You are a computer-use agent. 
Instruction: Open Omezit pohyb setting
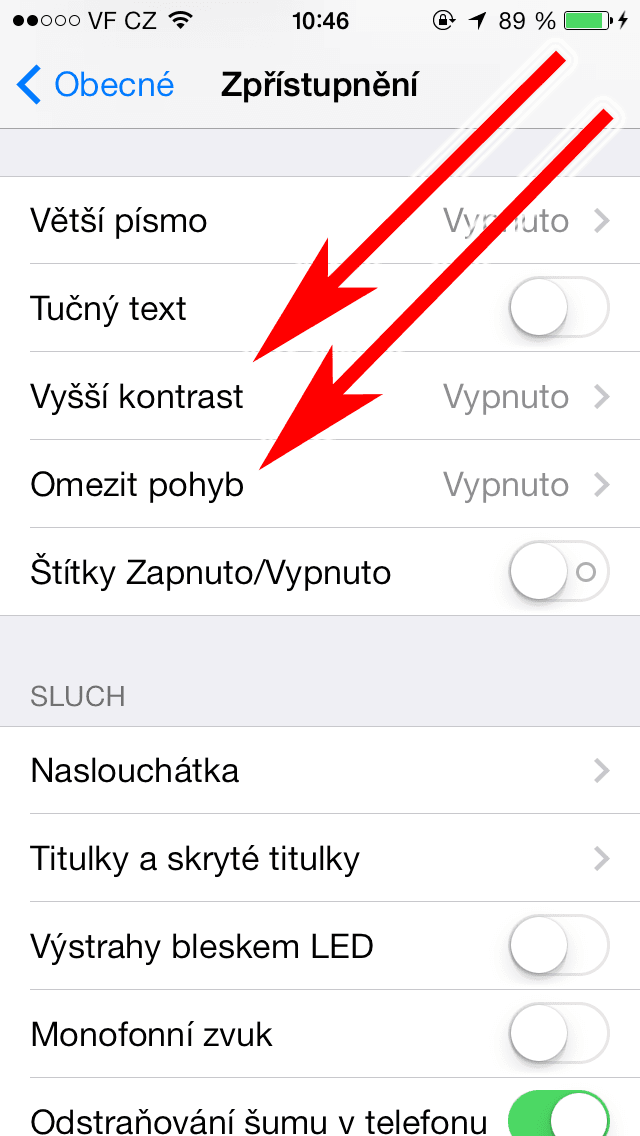pos(320,485)
